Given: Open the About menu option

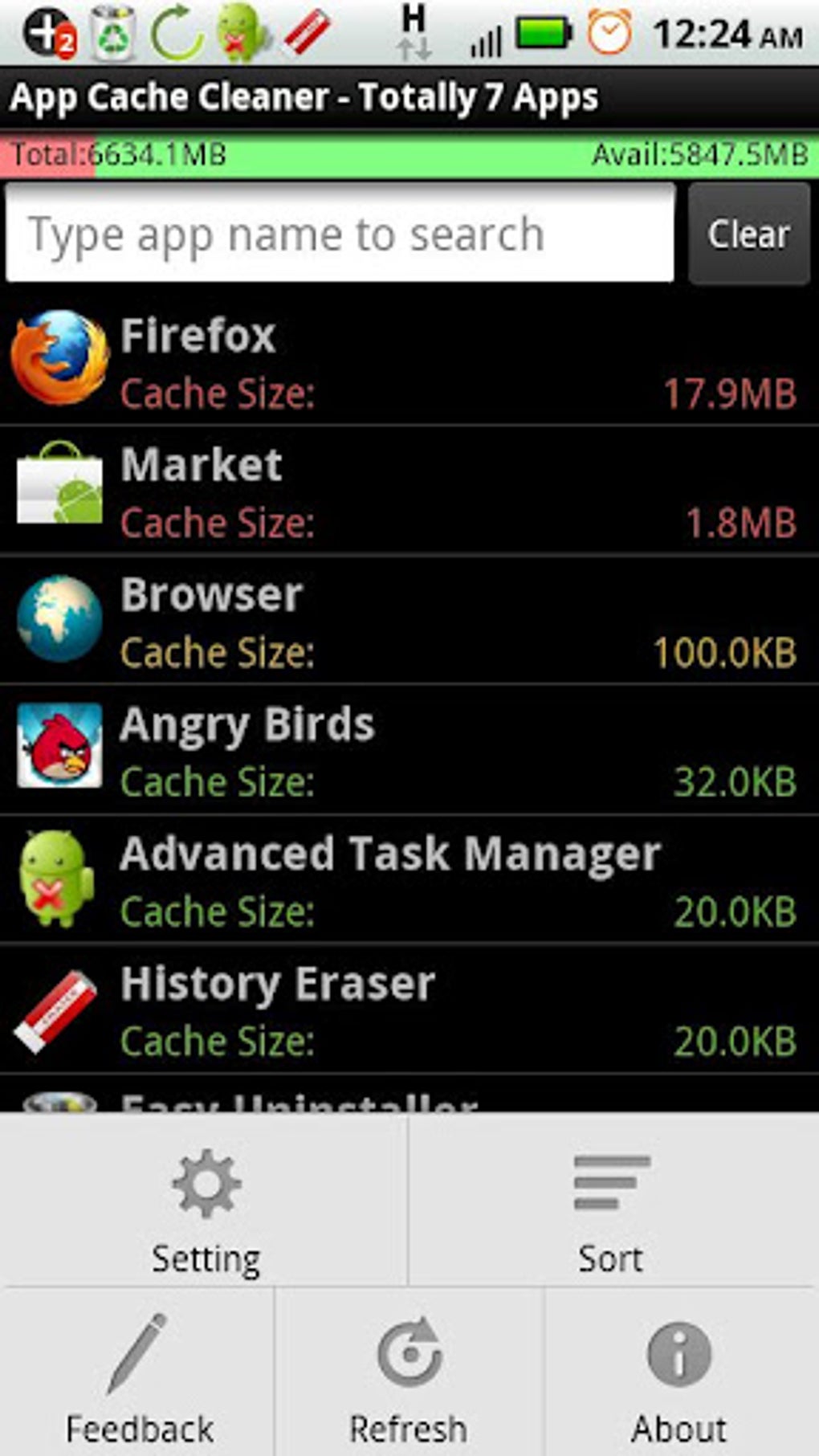Looking at the screenshot, I should pyautogui.click(x=679, y=1373).
